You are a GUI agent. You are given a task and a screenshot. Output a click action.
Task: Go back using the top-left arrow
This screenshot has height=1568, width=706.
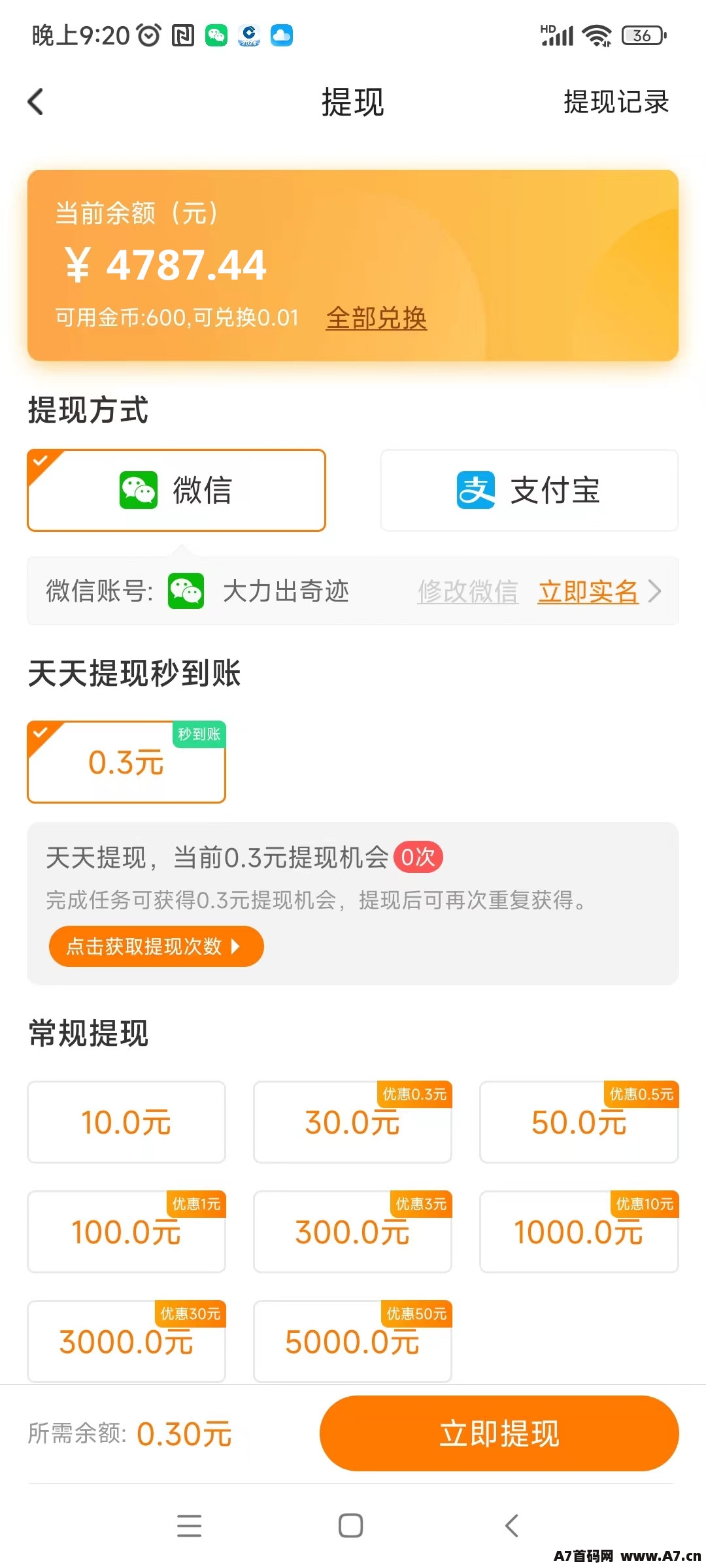[x=36, y=102]
